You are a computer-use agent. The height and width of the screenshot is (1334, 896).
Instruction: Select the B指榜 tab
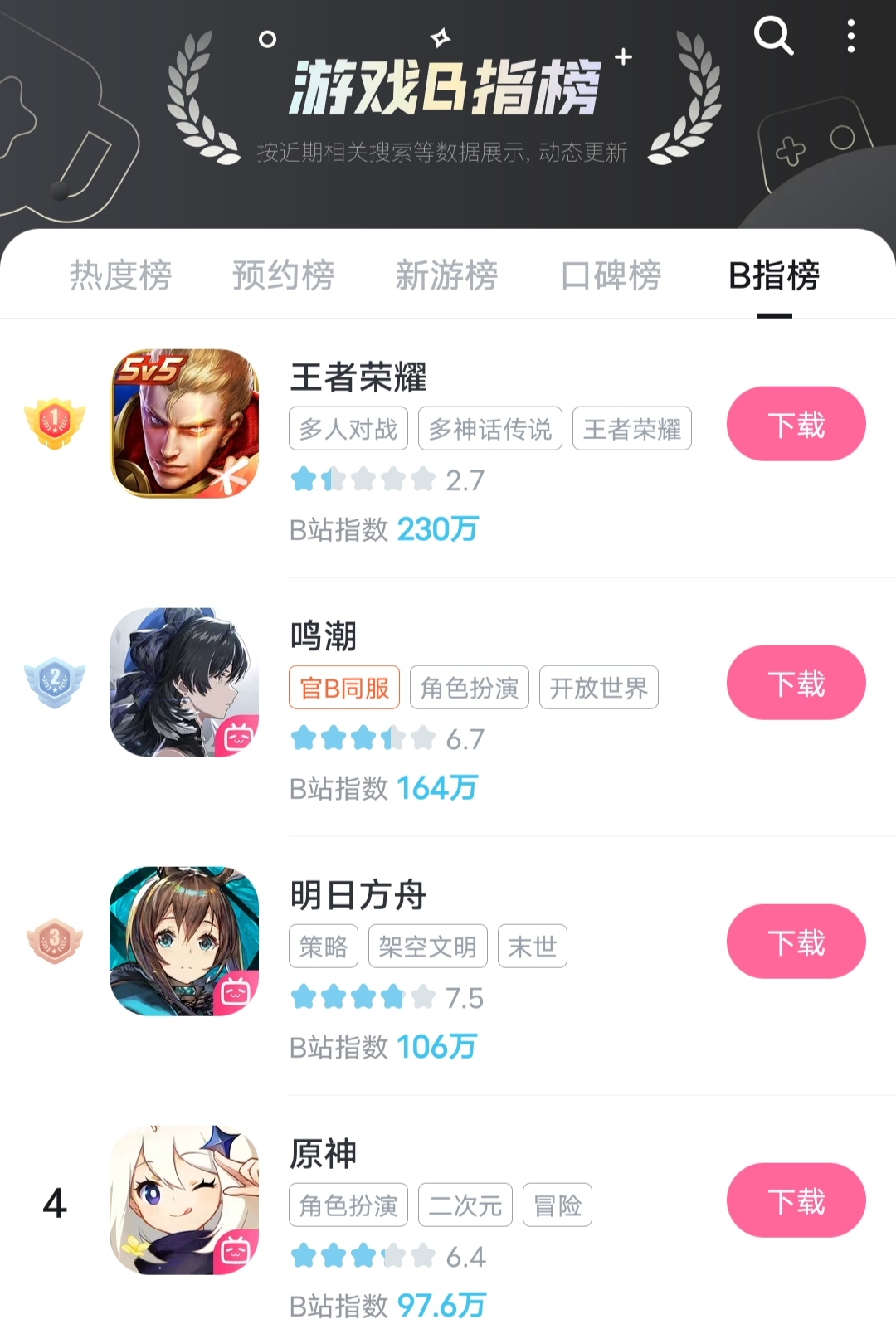[773, 275]
